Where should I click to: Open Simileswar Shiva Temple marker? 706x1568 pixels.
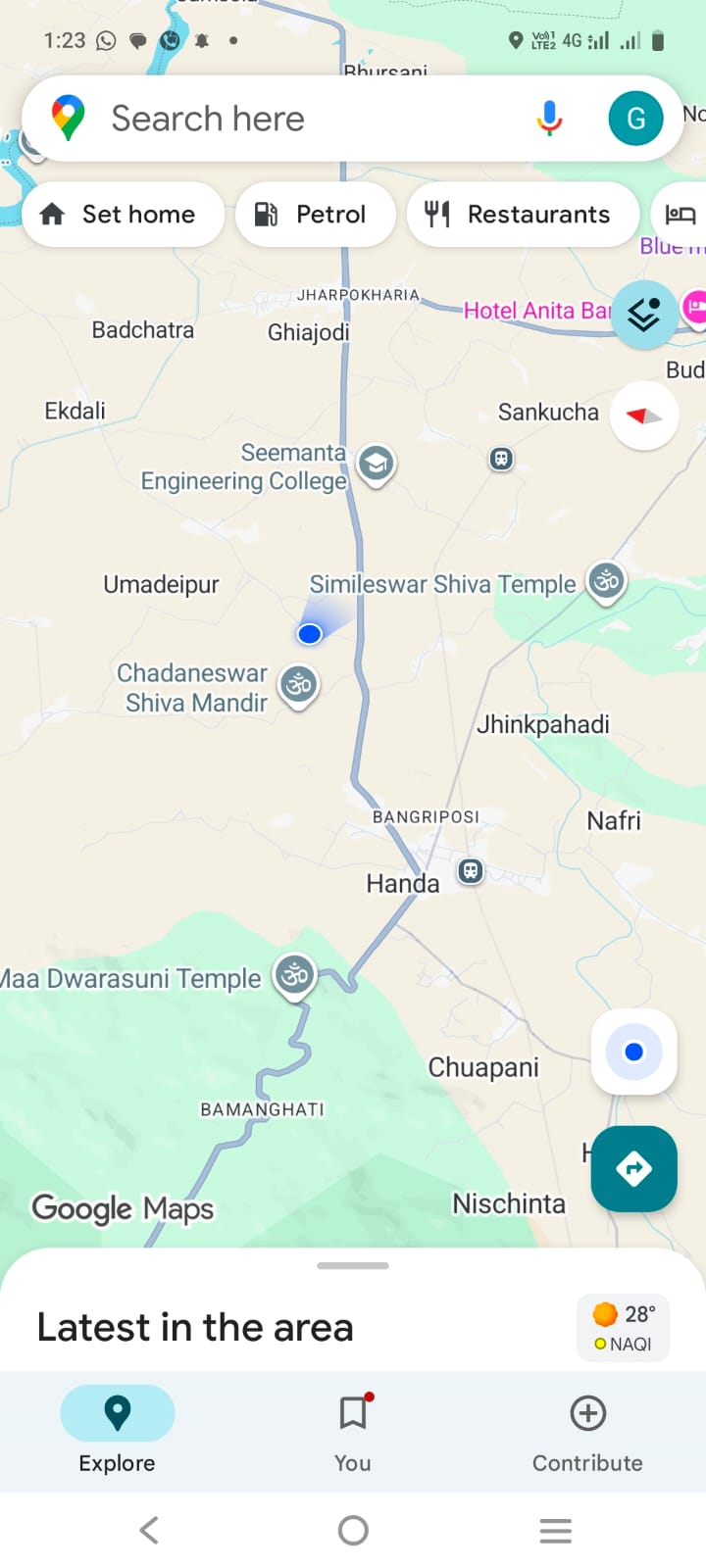pos(606,581)
